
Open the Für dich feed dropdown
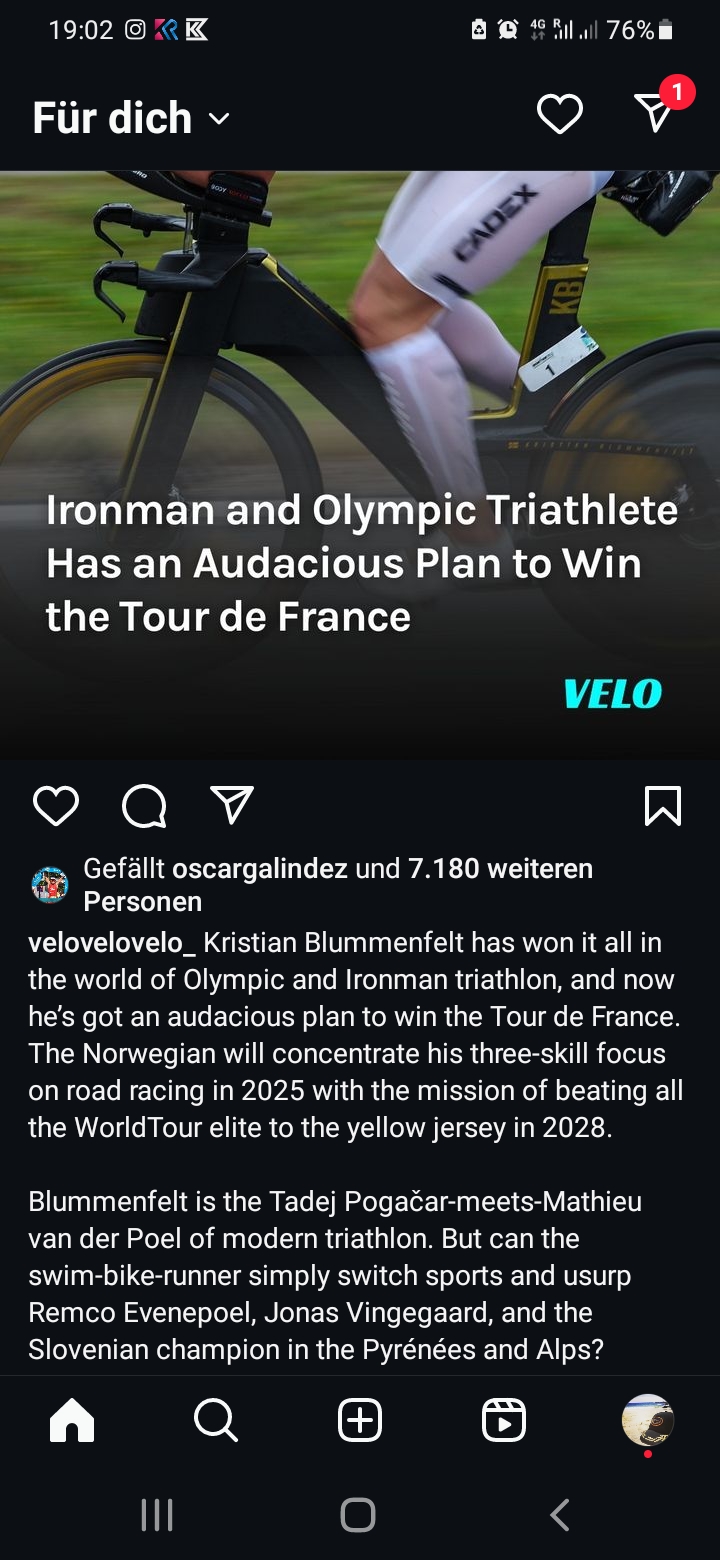pos(131,118)
